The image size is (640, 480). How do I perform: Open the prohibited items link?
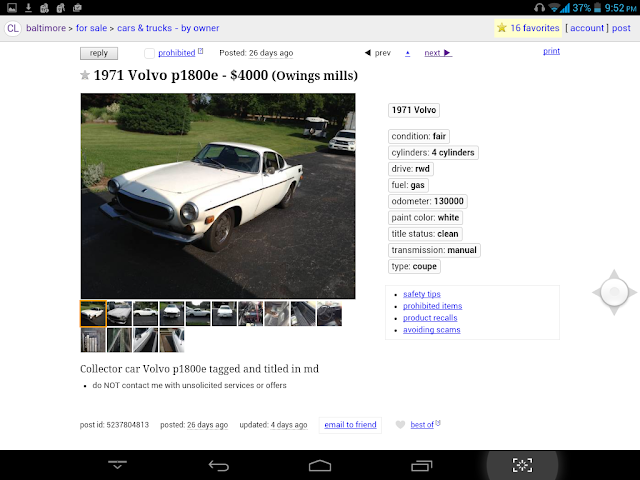[x=432, y=306]
